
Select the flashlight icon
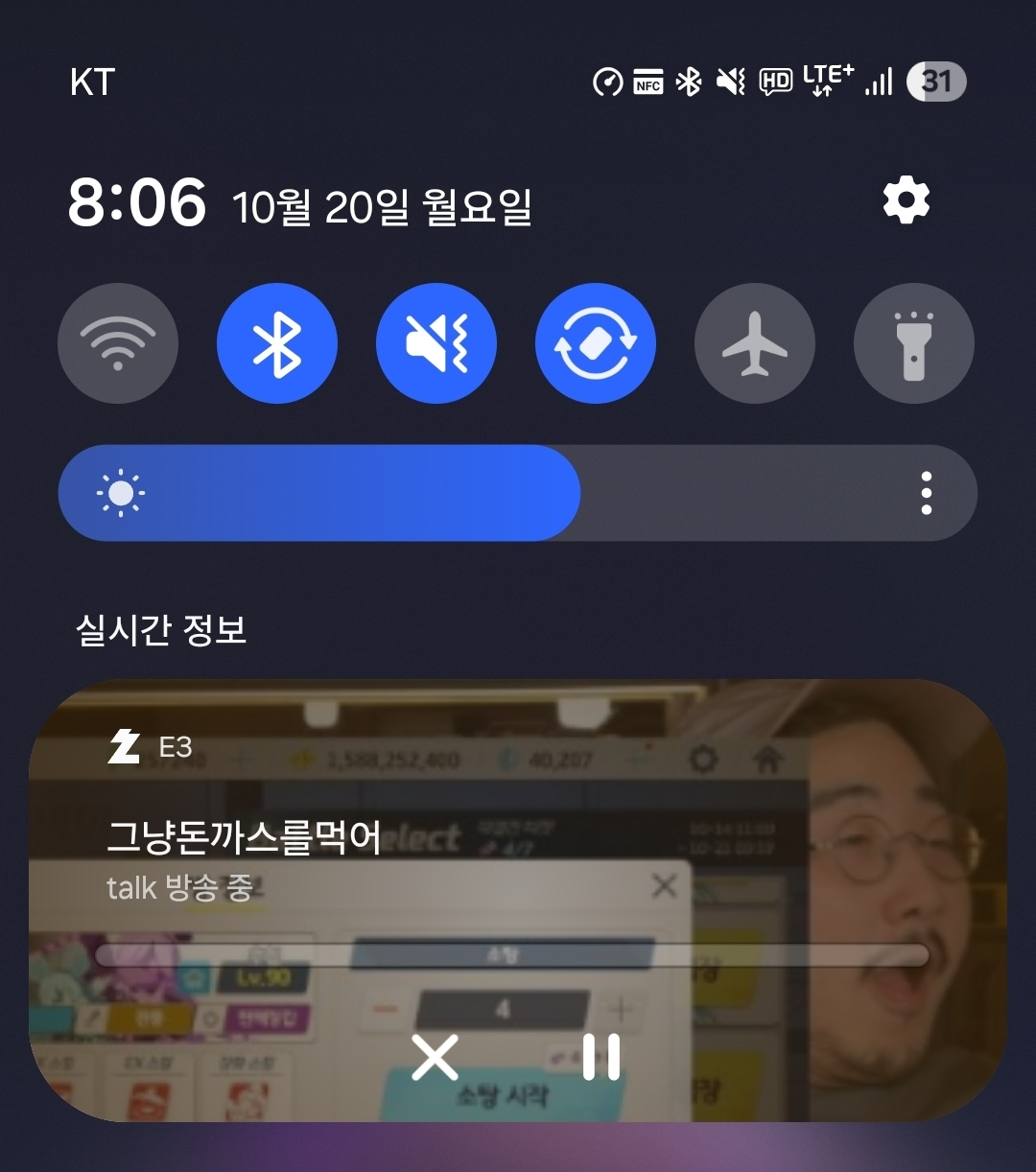912,342
